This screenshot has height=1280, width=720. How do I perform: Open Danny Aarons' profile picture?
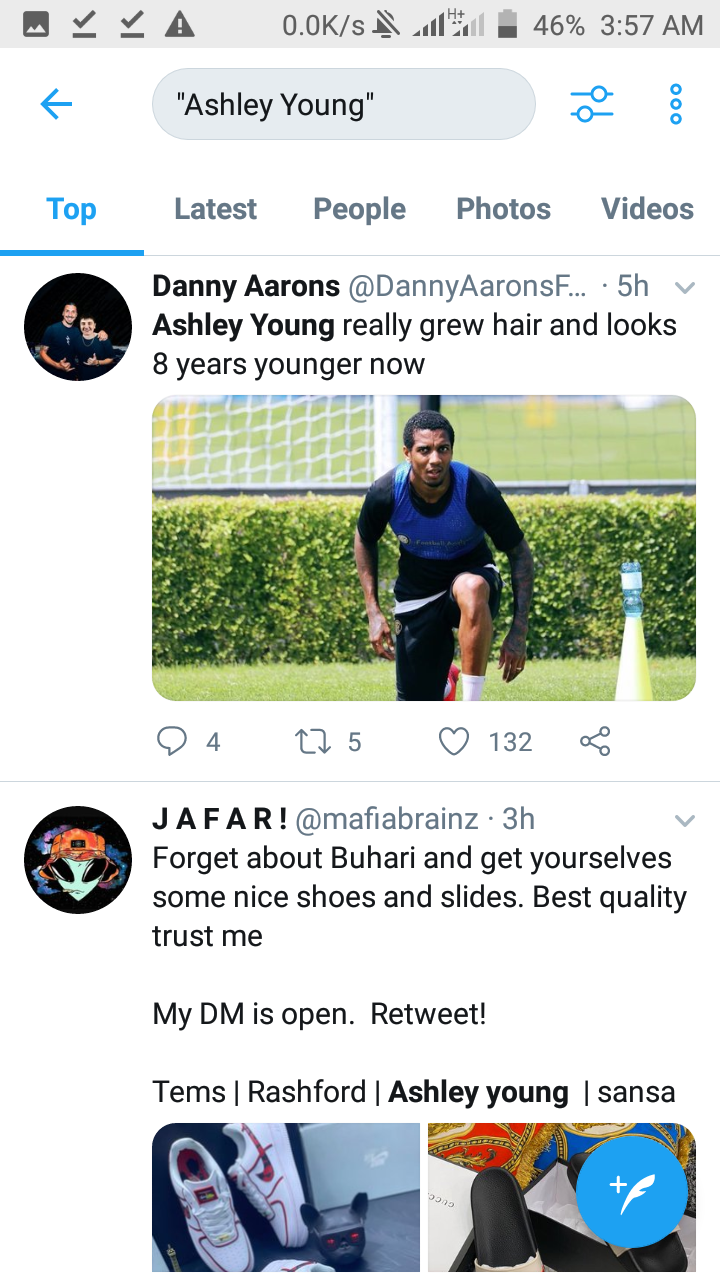[78, 327]
